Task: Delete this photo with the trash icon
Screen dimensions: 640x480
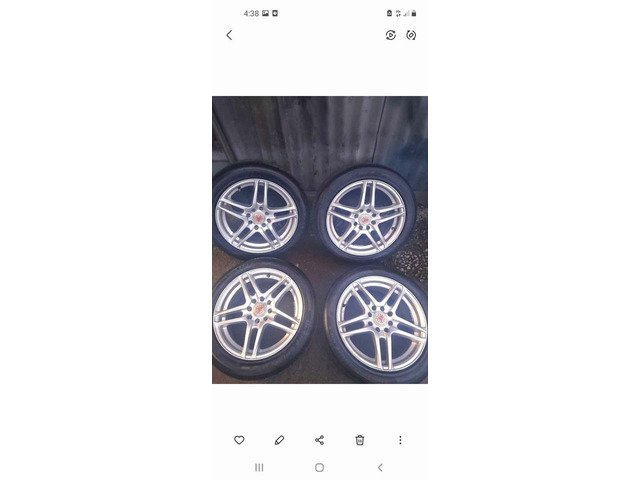Action: [360, 440]
